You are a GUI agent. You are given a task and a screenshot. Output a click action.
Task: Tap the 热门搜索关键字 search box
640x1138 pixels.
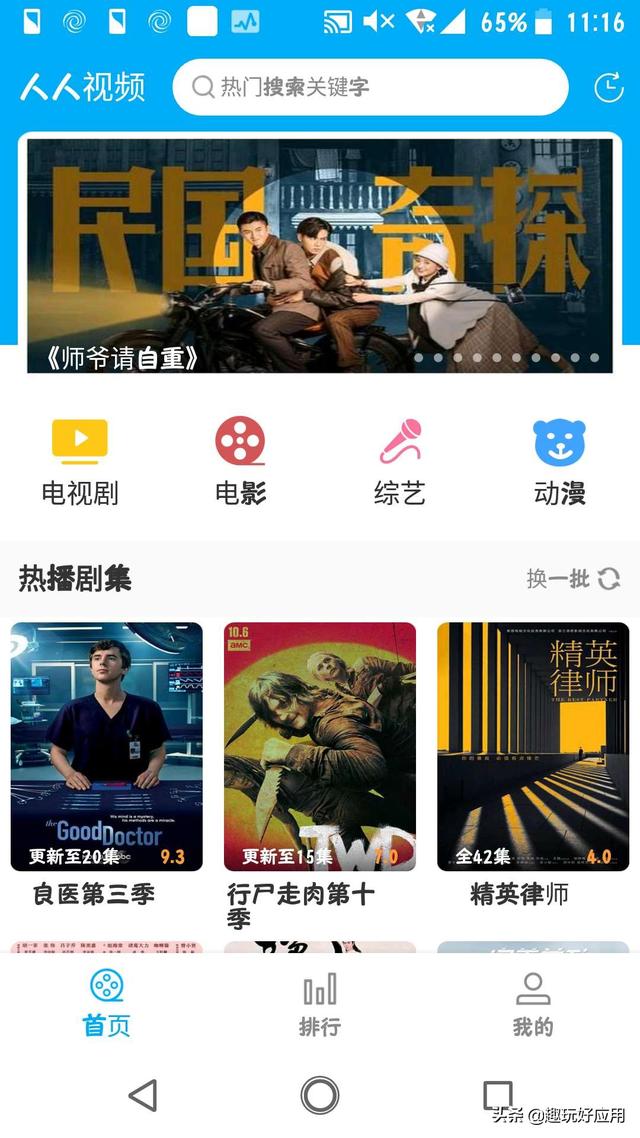click(370, 87)
